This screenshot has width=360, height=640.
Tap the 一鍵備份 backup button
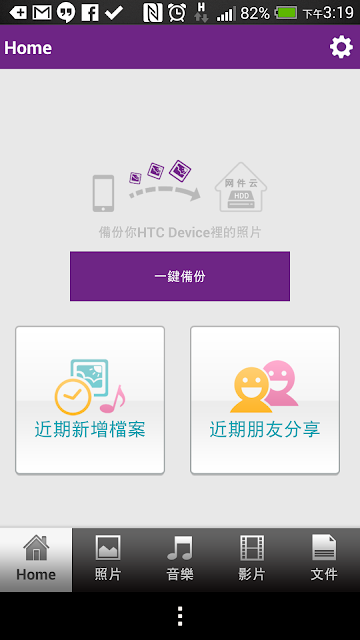(x=180, y=276)
